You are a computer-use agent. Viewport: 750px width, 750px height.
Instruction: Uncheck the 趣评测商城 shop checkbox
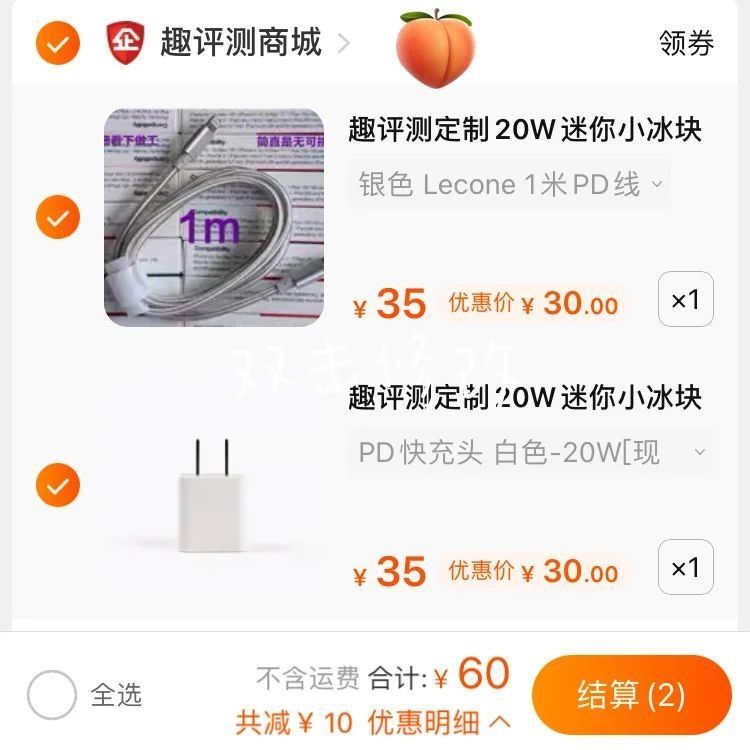pos(58,43)
